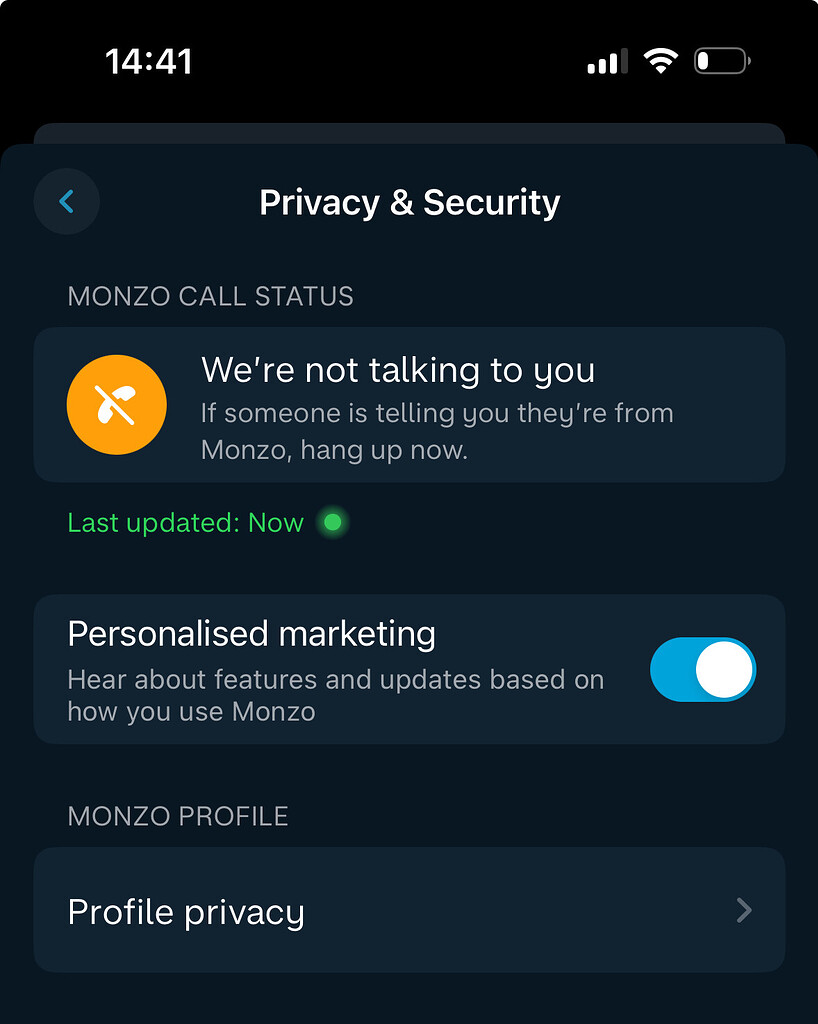Screen dimensions: 818x1024
Task: Tap the Last updated: Now text
Action: 185,522
